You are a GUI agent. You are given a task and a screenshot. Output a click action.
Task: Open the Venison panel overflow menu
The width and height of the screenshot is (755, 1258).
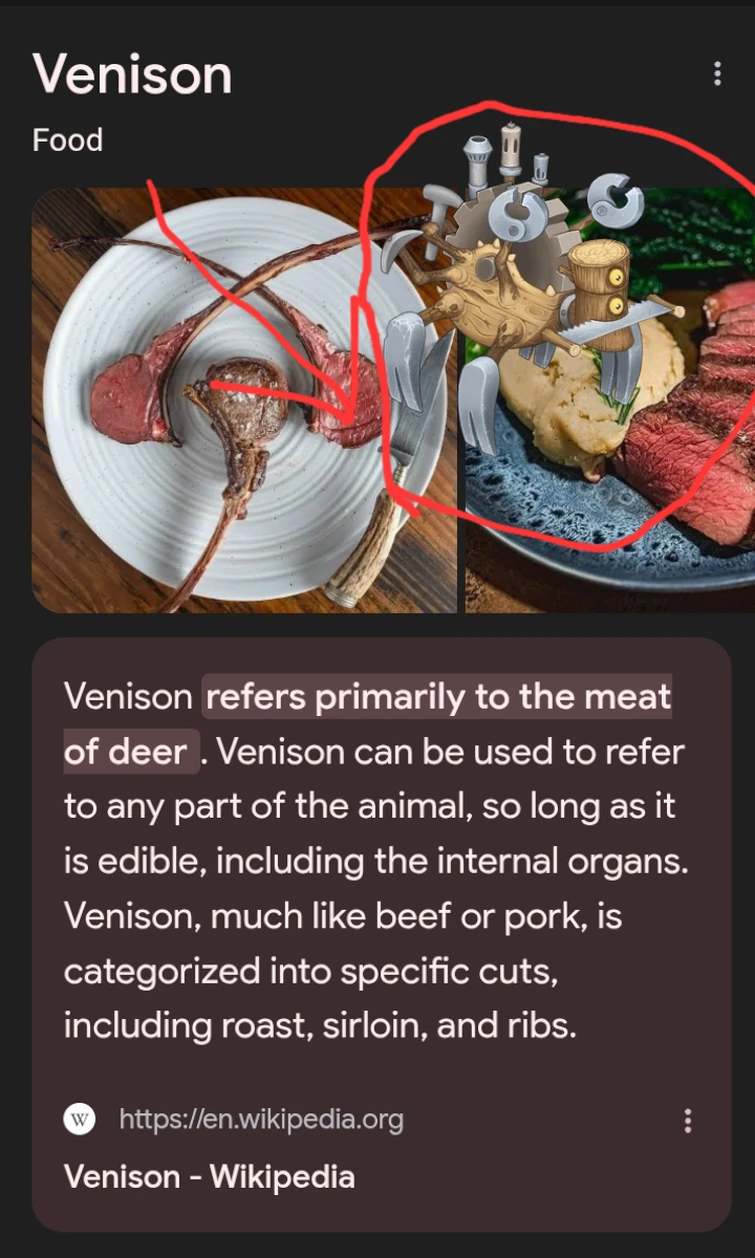717,74
